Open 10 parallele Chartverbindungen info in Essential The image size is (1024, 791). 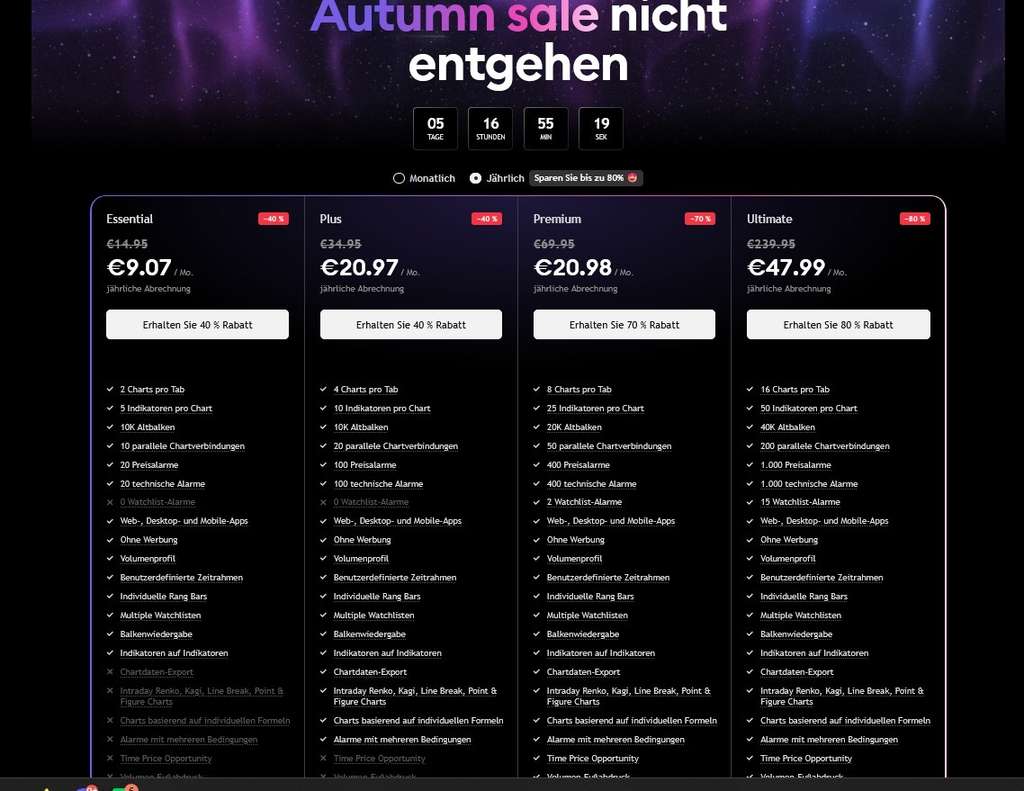point(182,446)
